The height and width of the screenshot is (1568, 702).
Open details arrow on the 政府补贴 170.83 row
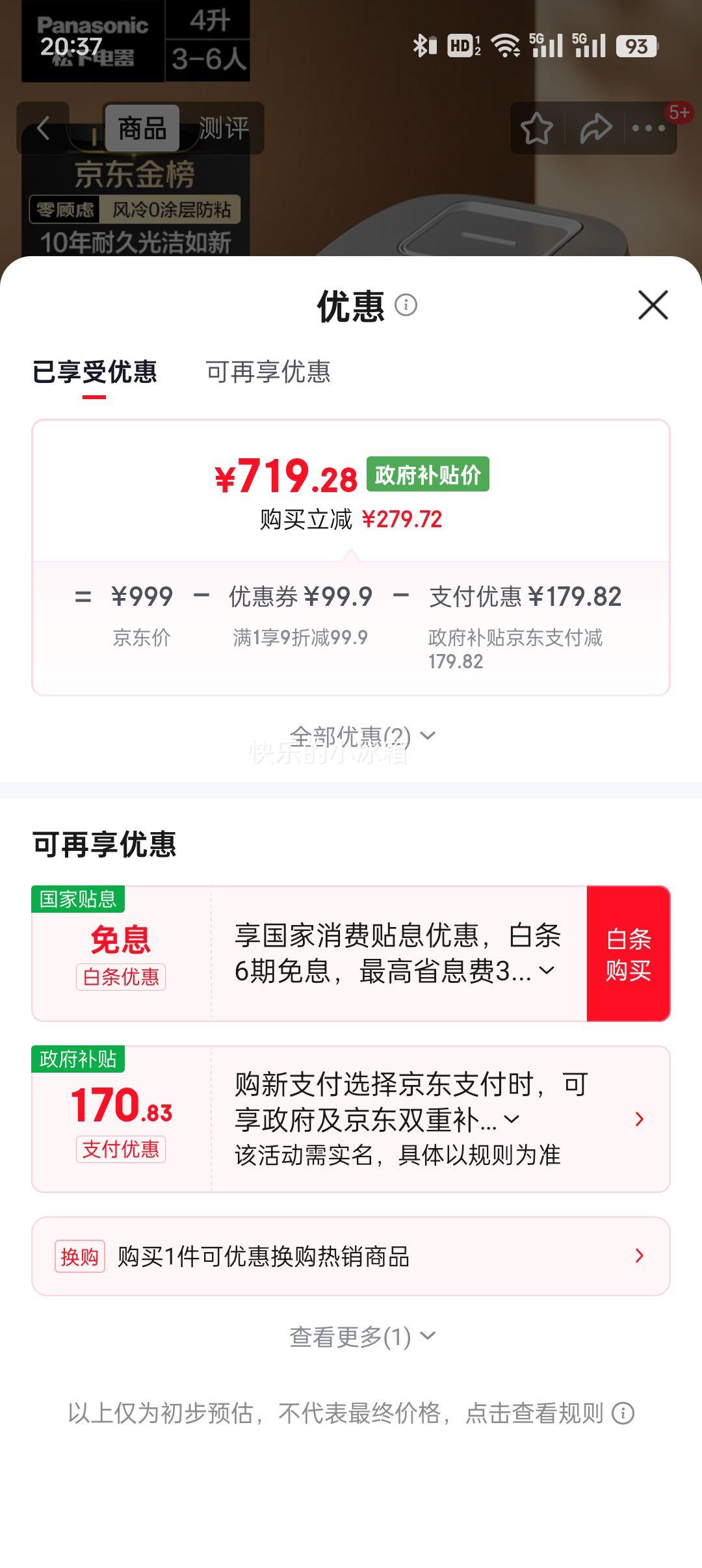639,1118
